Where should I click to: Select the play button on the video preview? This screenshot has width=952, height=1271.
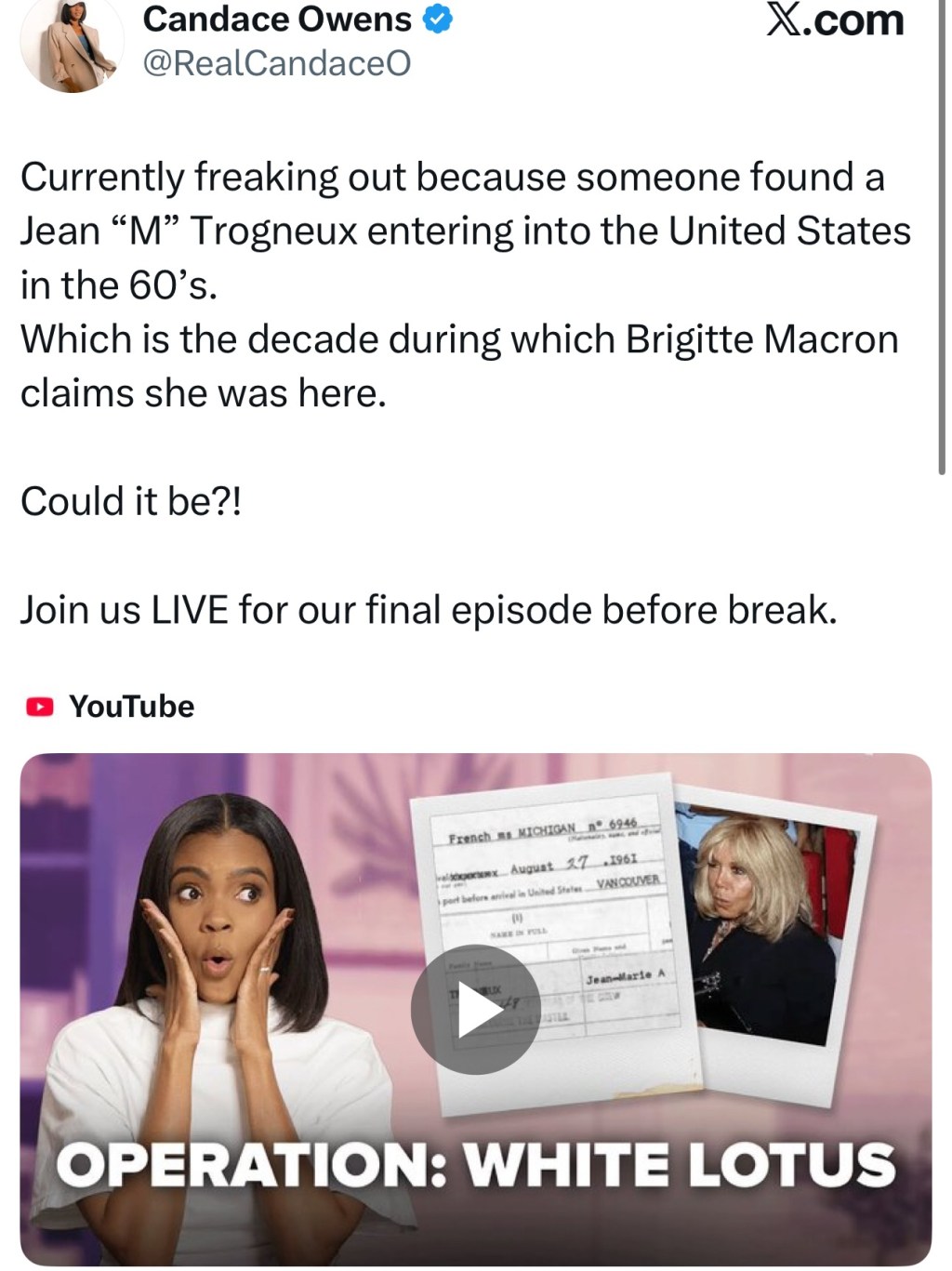tap(476, 1011)
